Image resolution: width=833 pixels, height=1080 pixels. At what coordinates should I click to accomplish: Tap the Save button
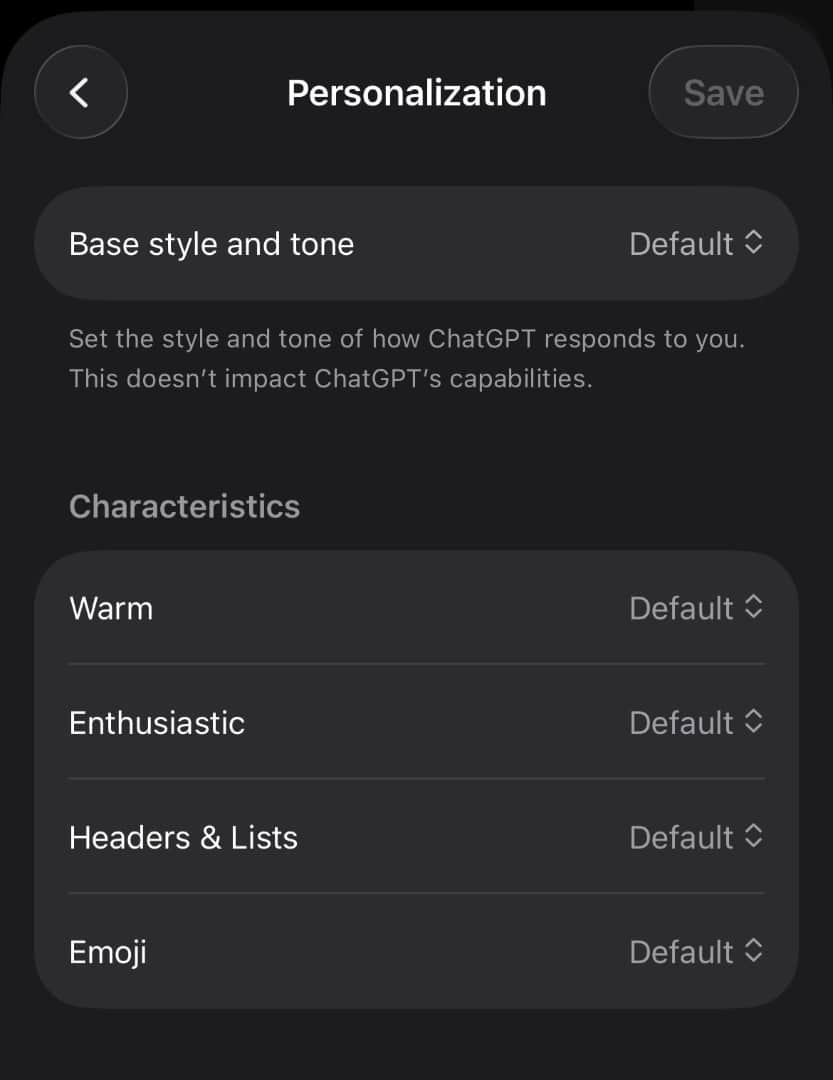tap(723, 93)
